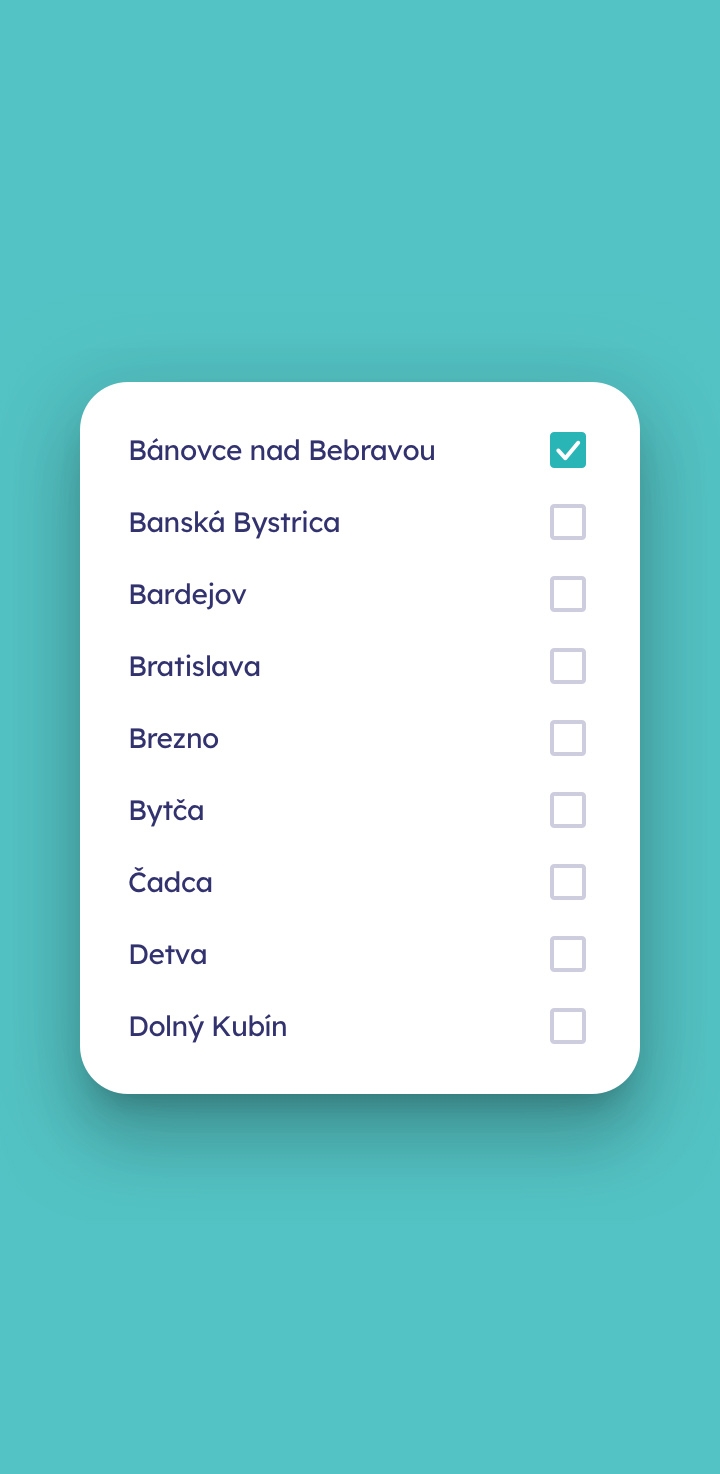Check the Bytča checkbox
The width and height of the screenshot is (720, 1474).
click(x=568, y=810)
